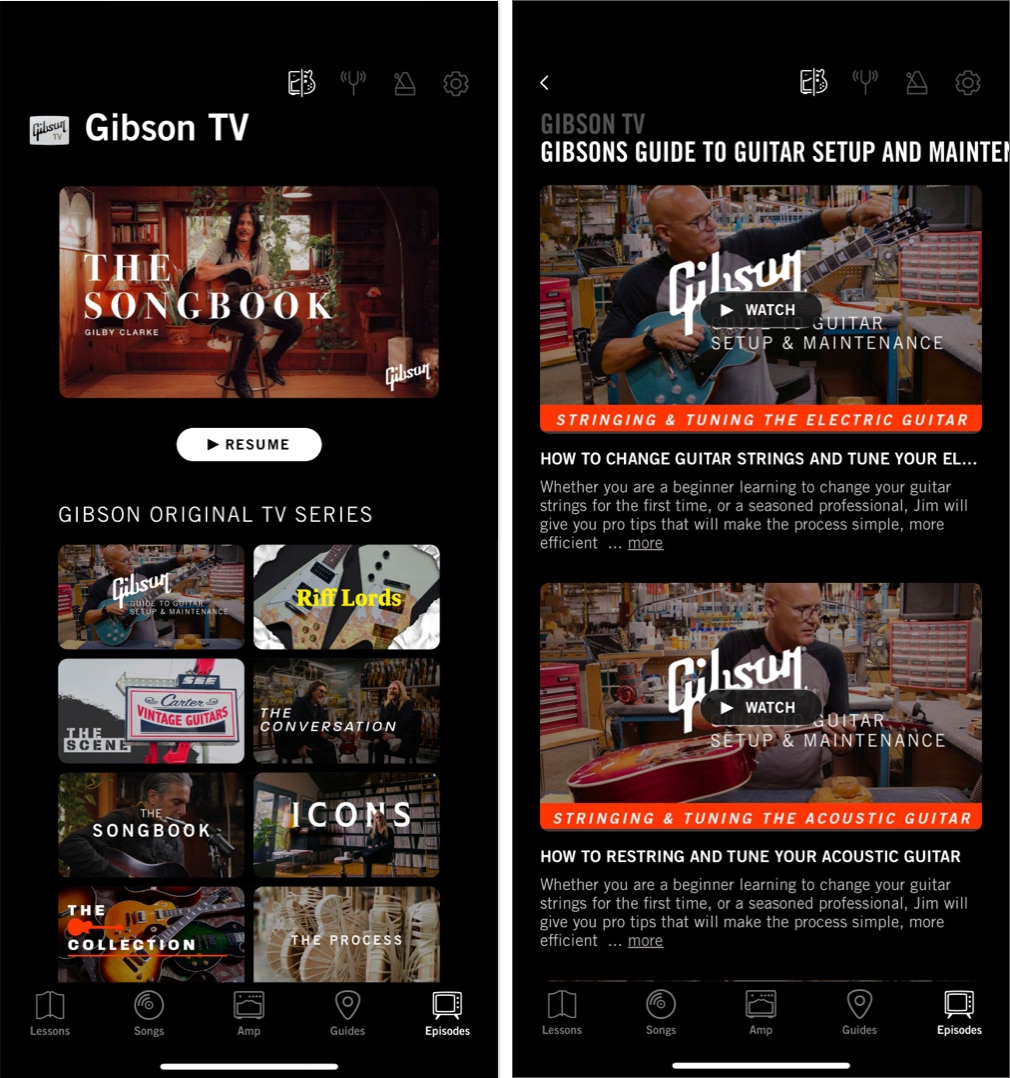Expand 'more' under the electric guitar episode description
Viewport: 1010px width, 1078px height.
pyautogui.click(x=645, y=543)
